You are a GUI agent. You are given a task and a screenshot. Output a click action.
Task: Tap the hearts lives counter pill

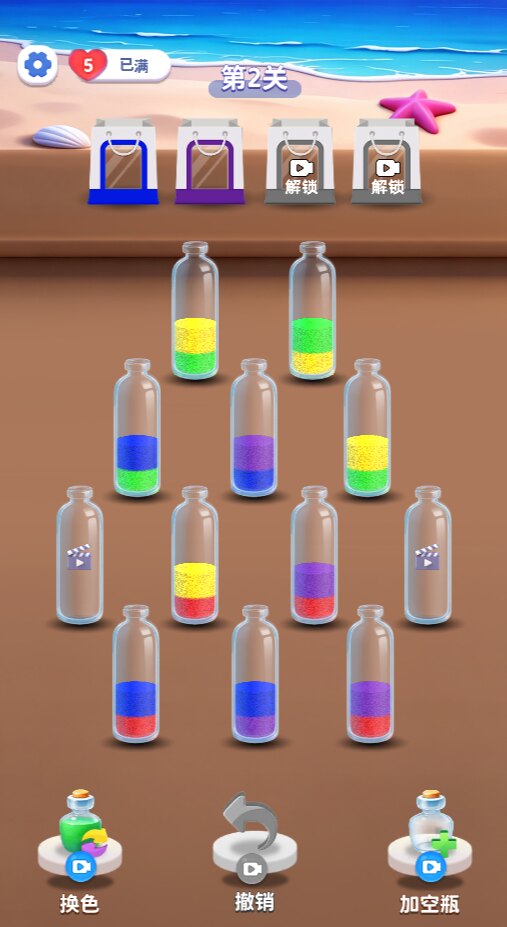[120, 65]
